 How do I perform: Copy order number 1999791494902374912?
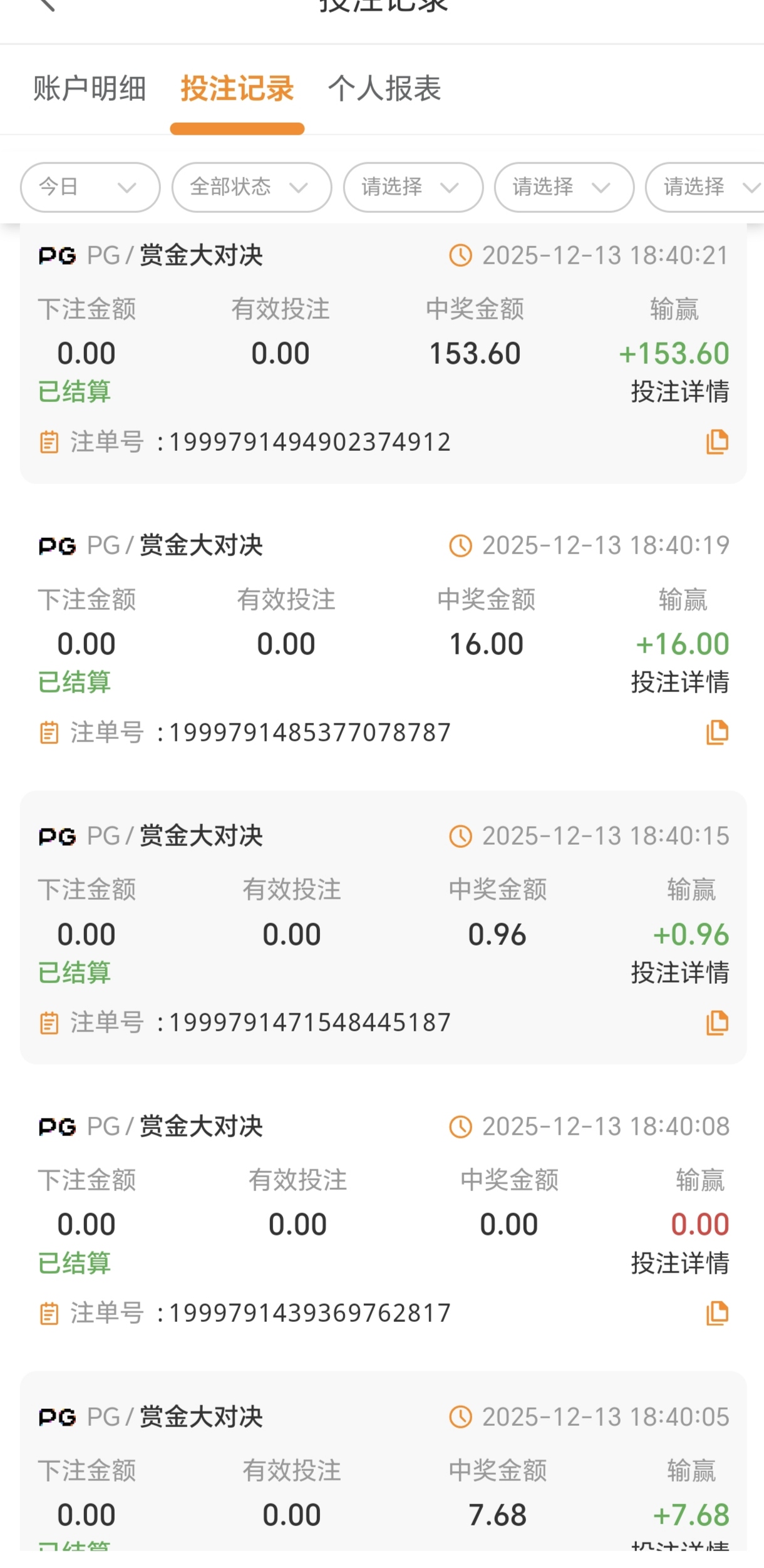pyautogui.click(x=717, y=442)
